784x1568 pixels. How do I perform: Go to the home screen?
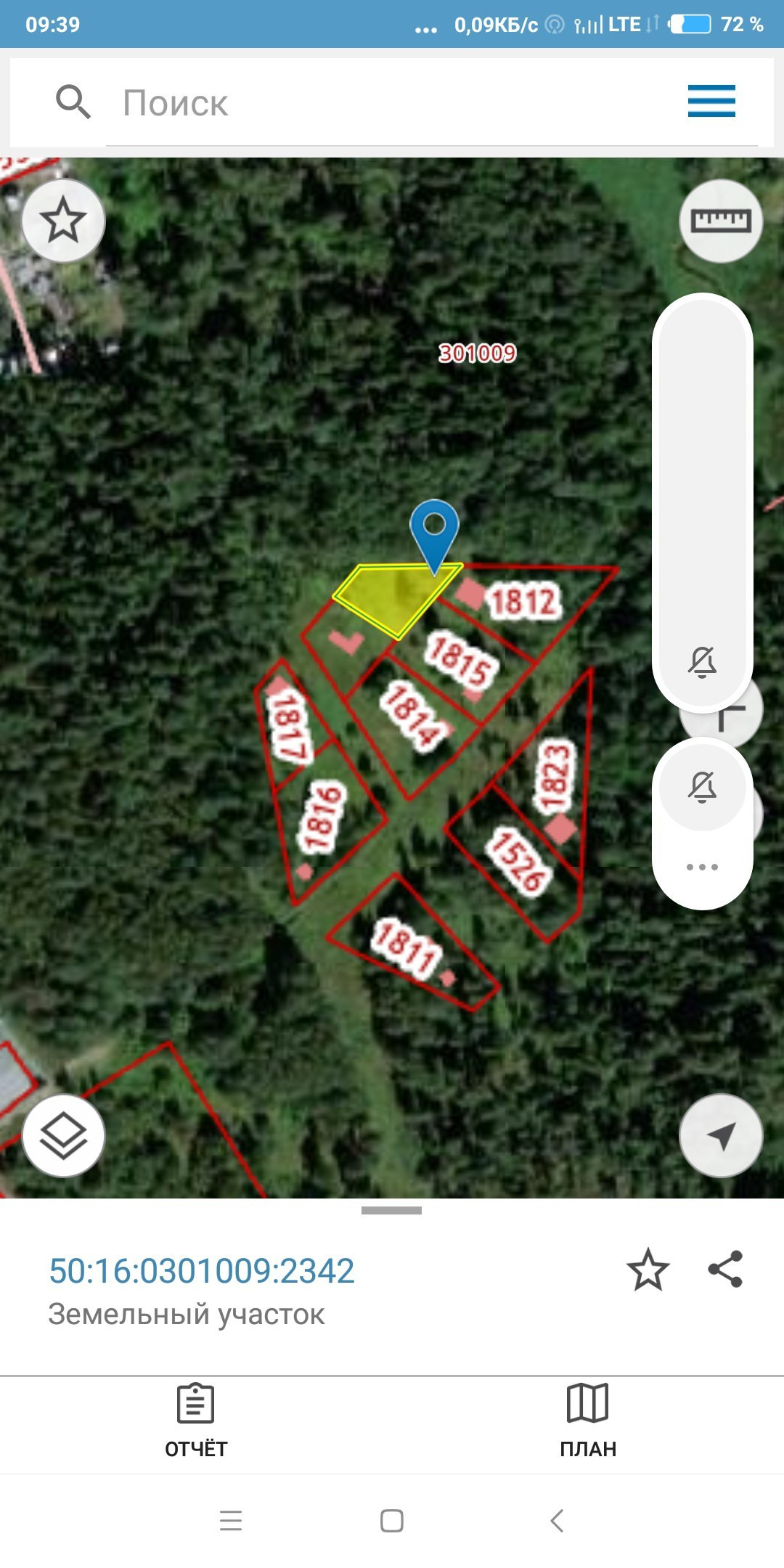click(392, 1520)
